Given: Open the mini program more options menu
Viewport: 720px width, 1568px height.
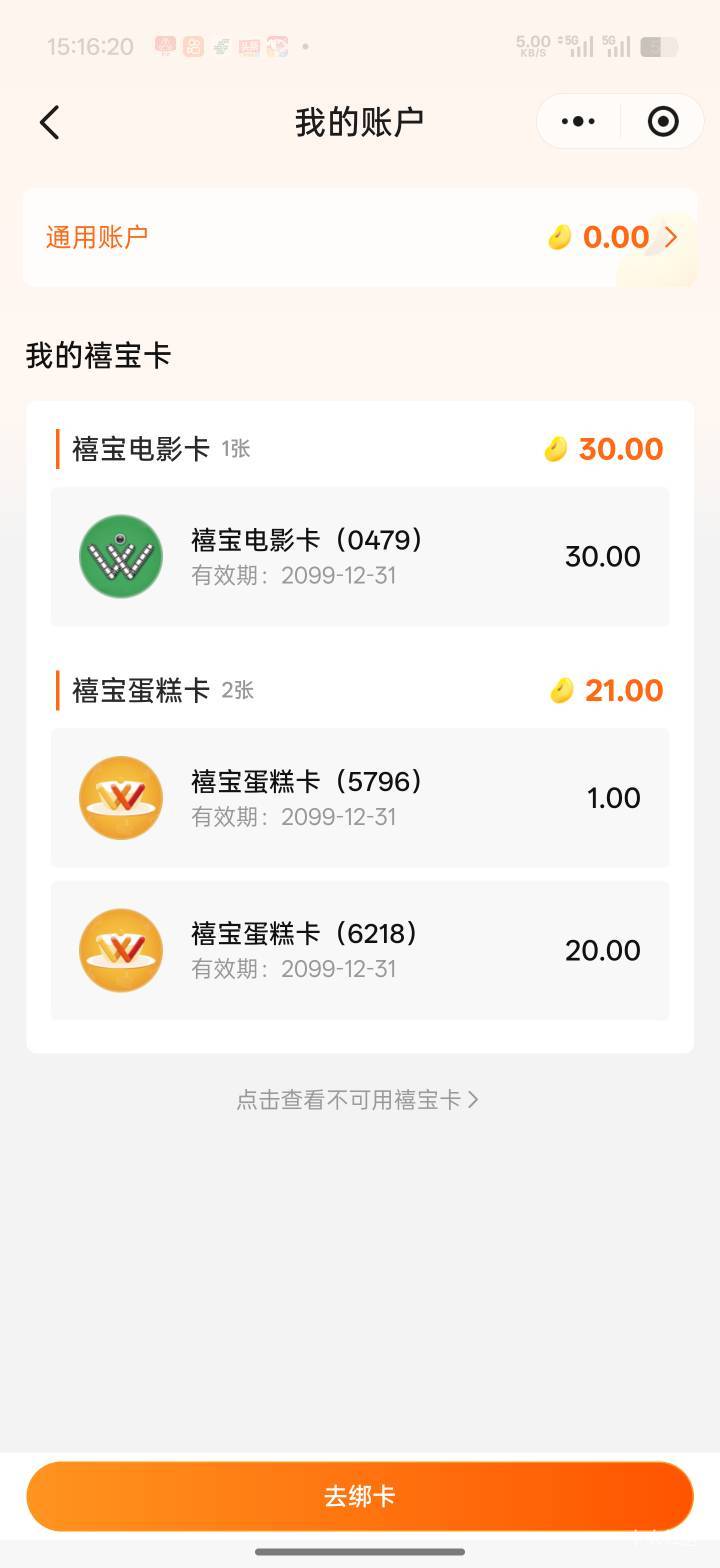Looking at the screenshot, I should coord(578,122).
